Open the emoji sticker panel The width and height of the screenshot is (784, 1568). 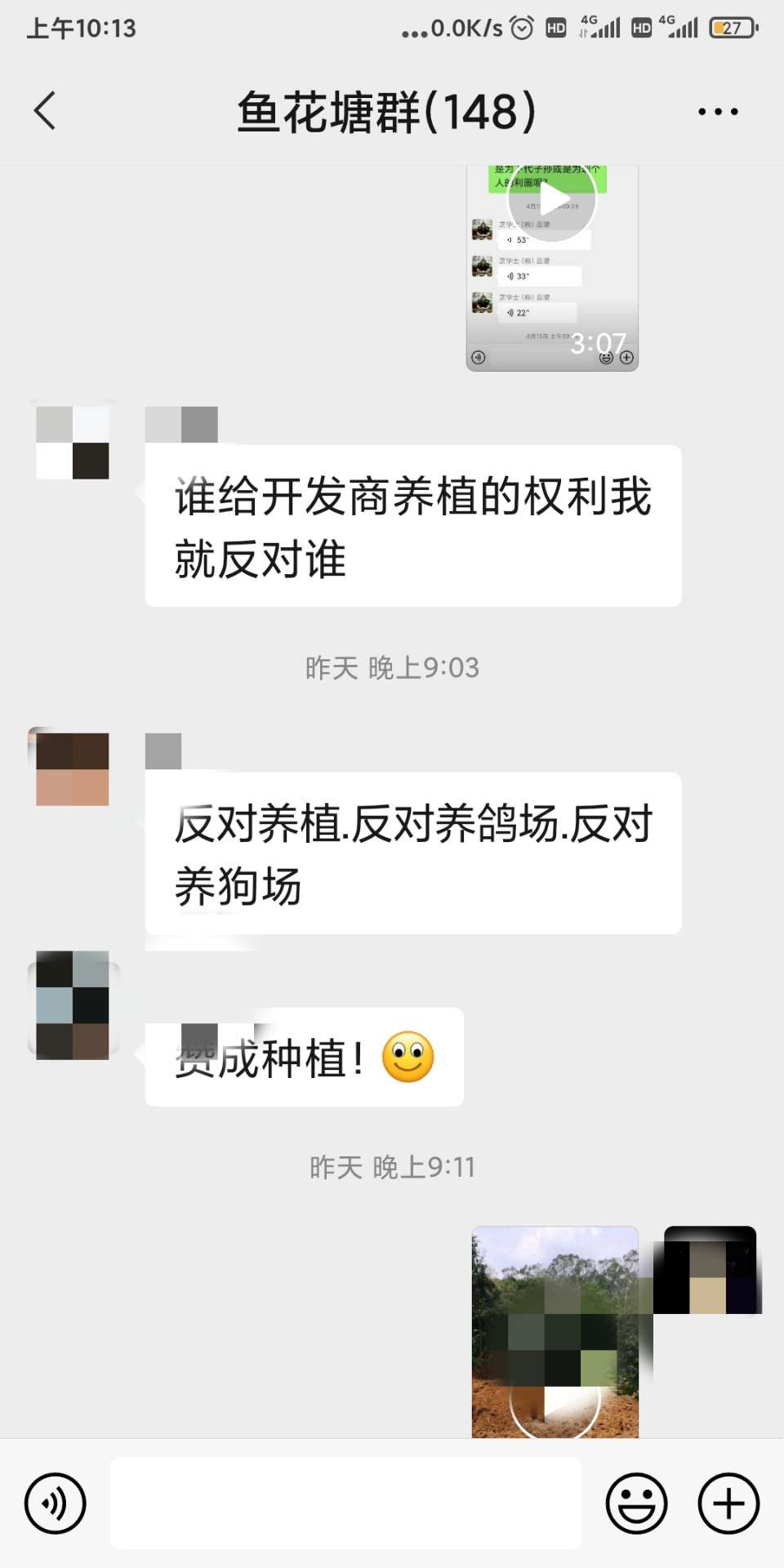[636, 1503]
